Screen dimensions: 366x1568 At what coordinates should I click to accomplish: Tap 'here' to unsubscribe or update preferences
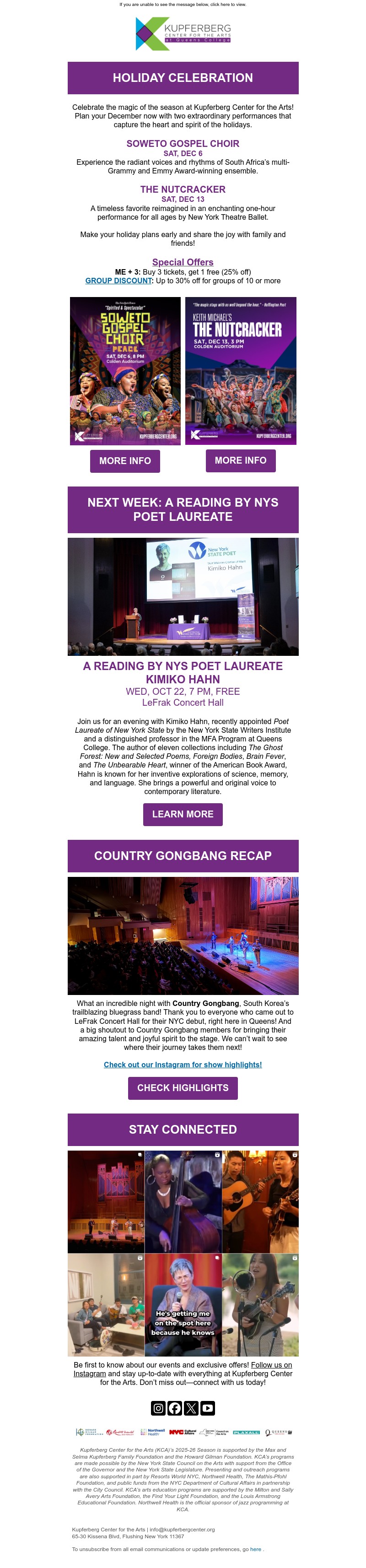pyautogui.click(x=255, y=1549)
